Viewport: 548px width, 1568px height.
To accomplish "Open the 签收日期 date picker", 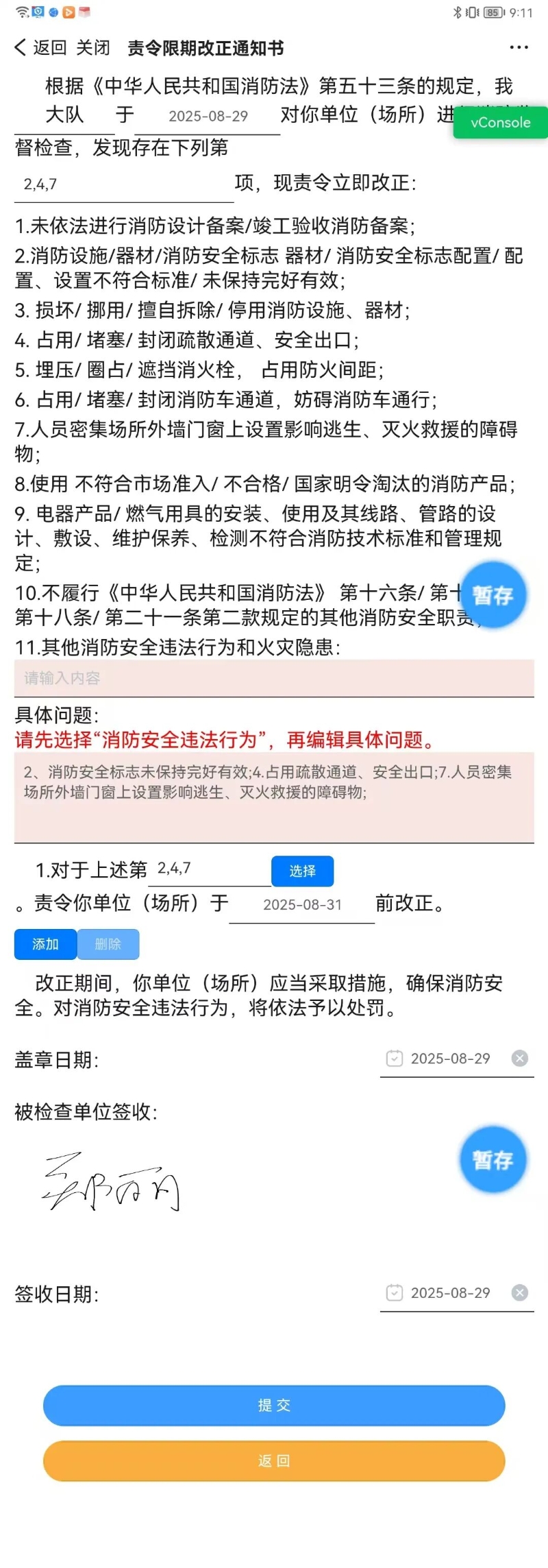I will pyautogui.click(x=449, y=1293).
